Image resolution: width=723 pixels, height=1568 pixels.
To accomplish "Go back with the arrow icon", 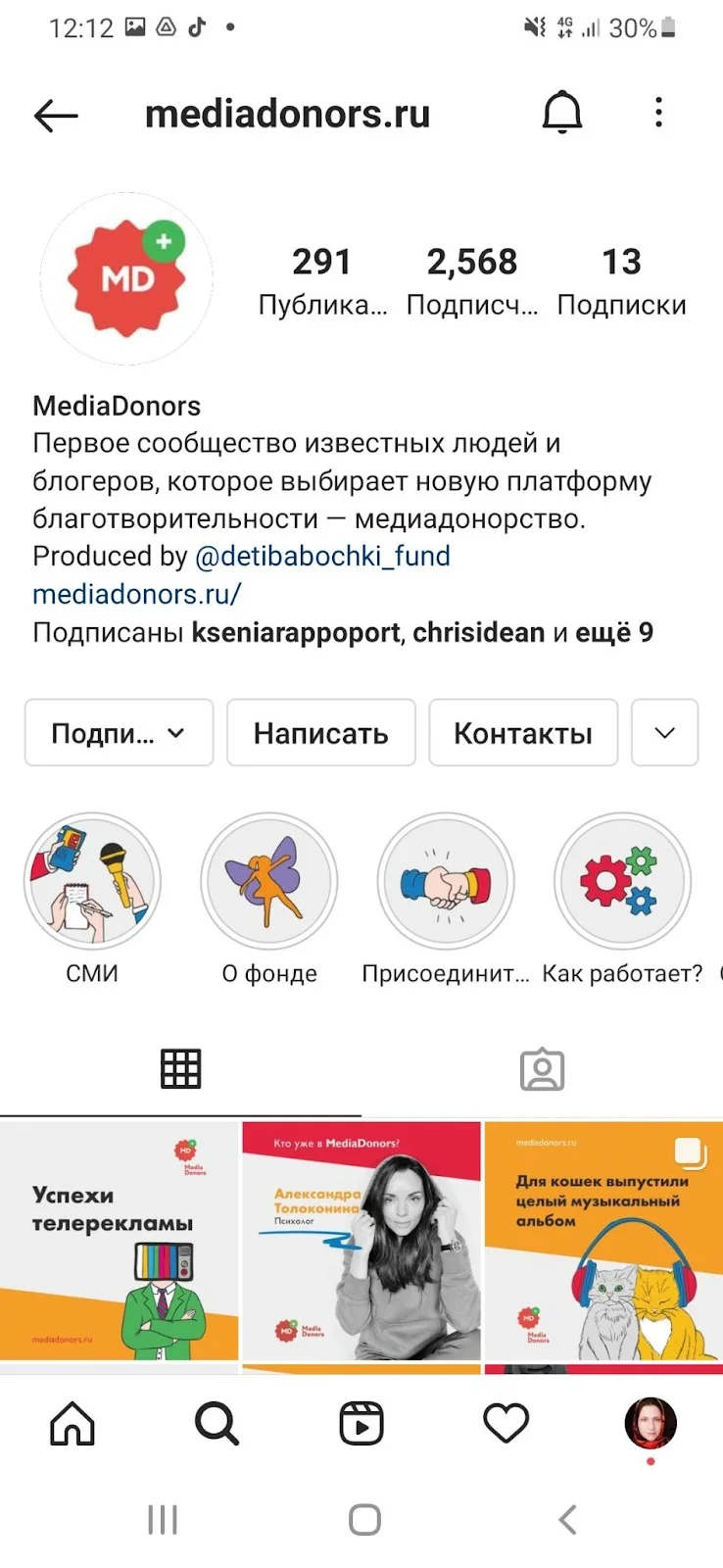I will [x=56, y=116].
